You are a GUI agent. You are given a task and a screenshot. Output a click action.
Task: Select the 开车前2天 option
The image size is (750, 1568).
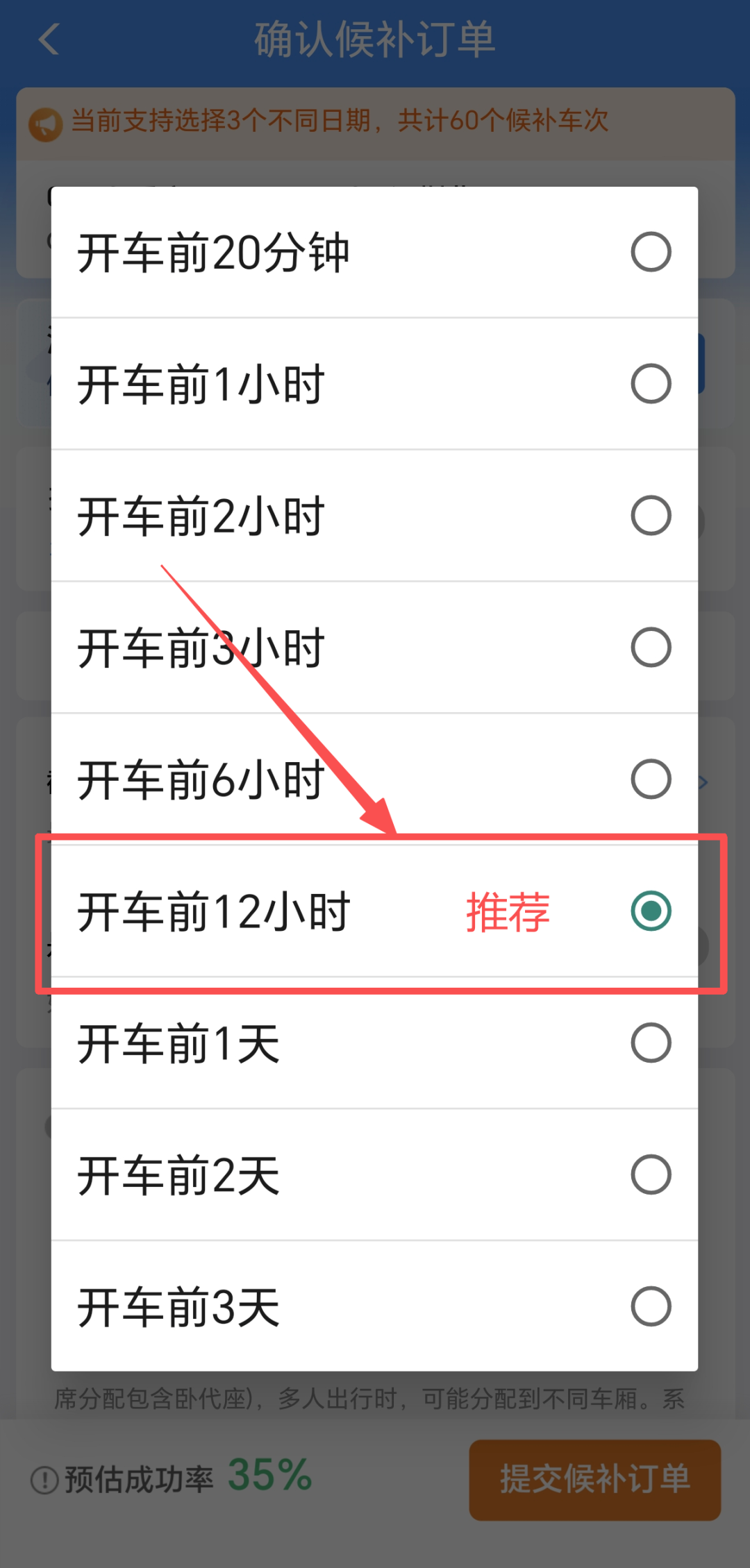tap(374, 1175)
